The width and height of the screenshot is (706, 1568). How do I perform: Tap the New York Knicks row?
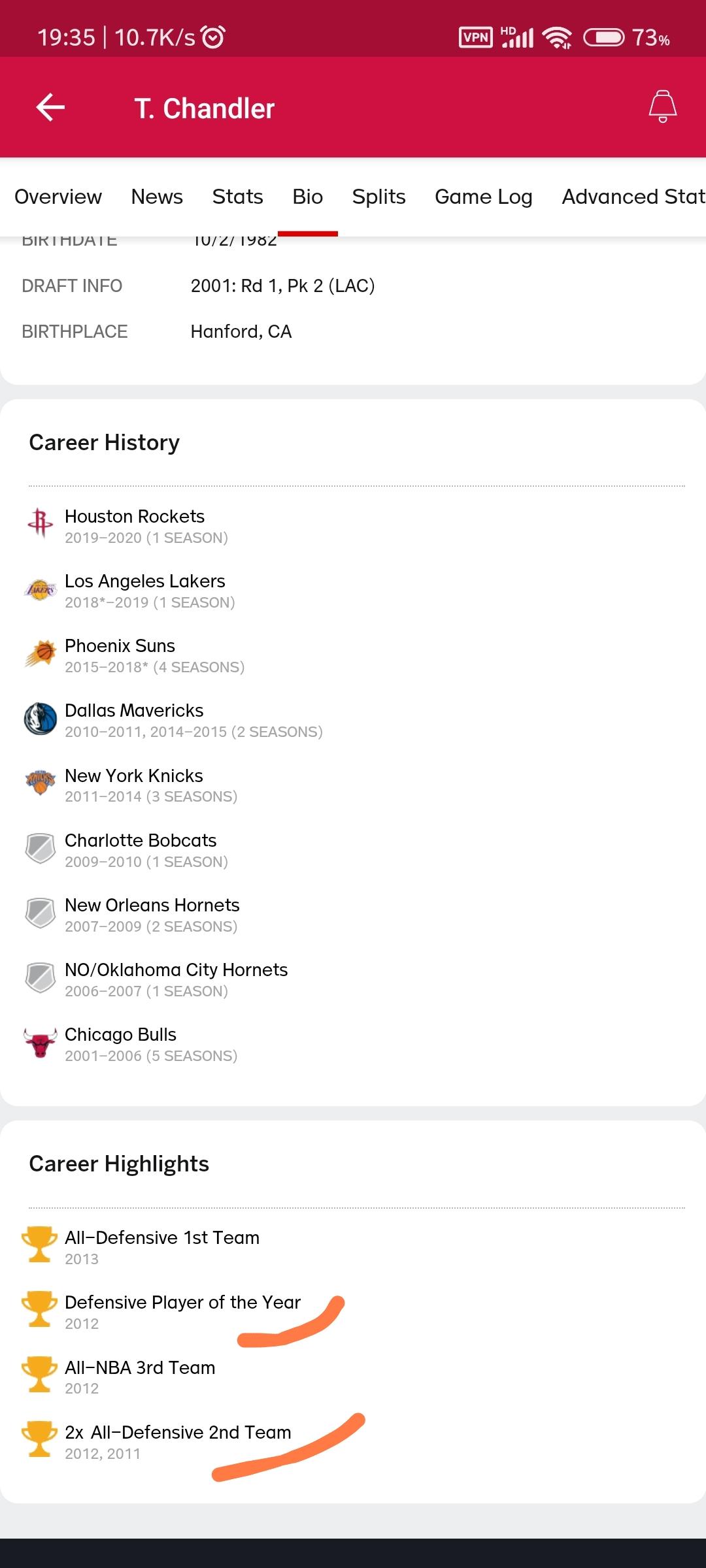click(353, 785)
